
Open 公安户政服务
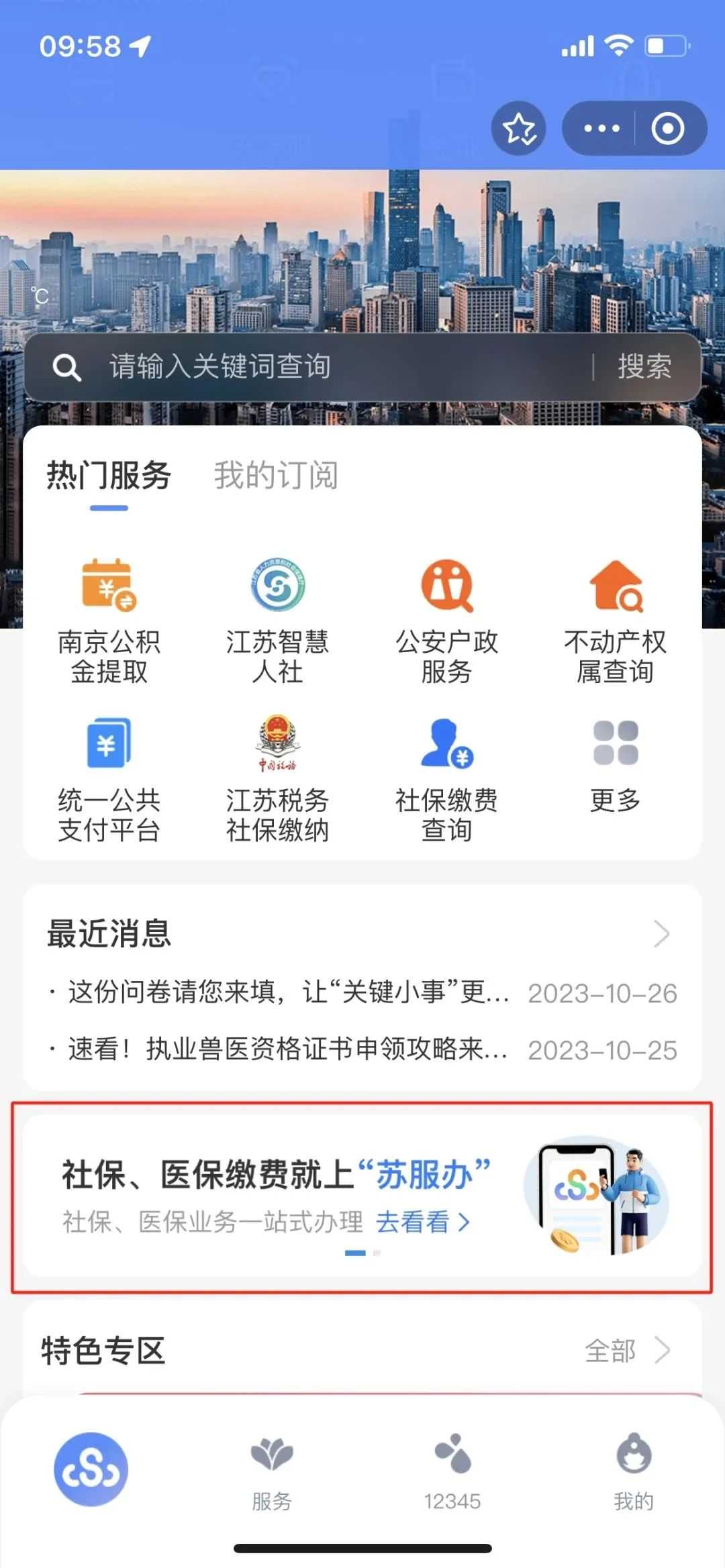(x=446, y=621)
